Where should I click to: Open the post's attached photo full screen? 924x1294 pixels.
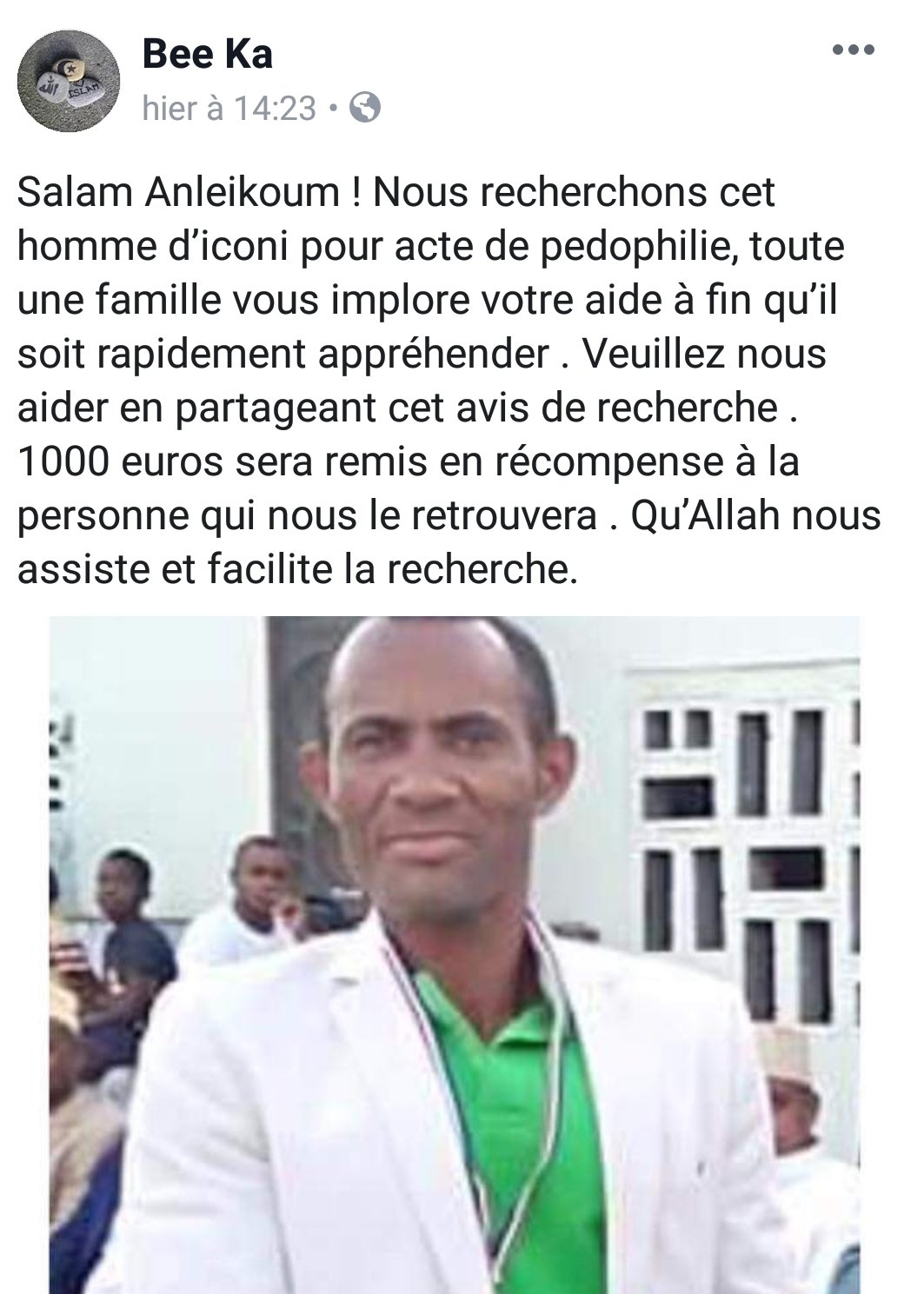click(x=454, y=954)
